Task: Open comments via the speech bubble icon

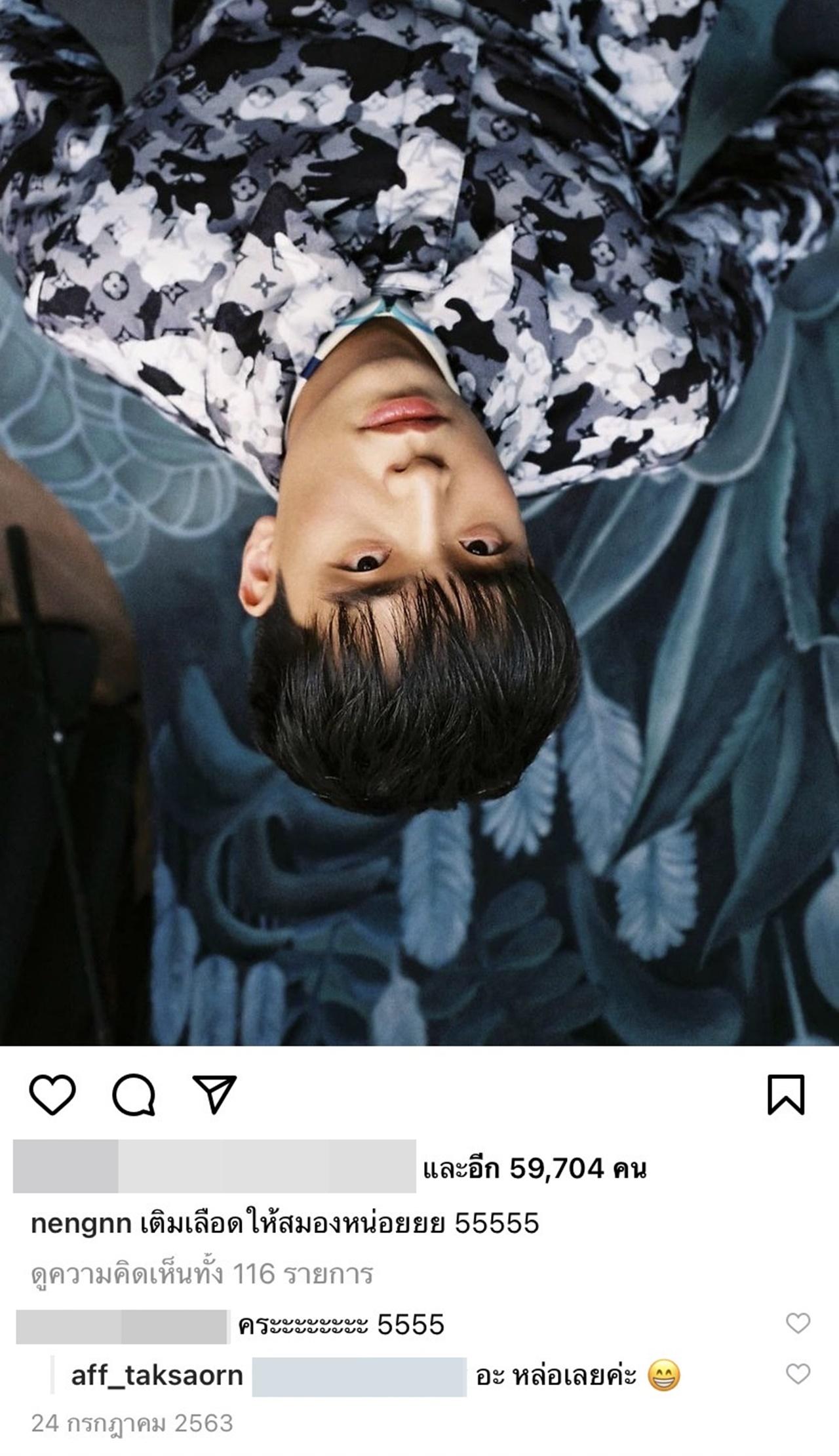Action: click(x=134, y=1095)
